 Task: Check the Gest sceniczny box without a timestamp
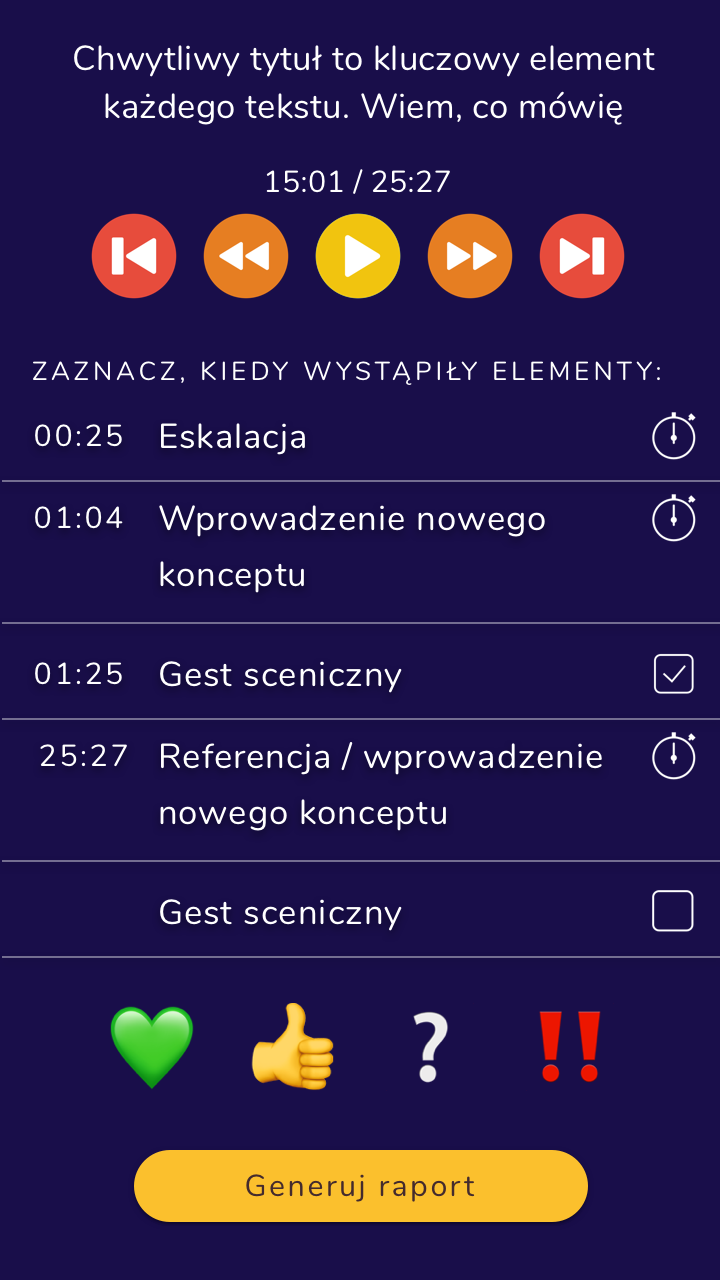(x=673, y=911)
